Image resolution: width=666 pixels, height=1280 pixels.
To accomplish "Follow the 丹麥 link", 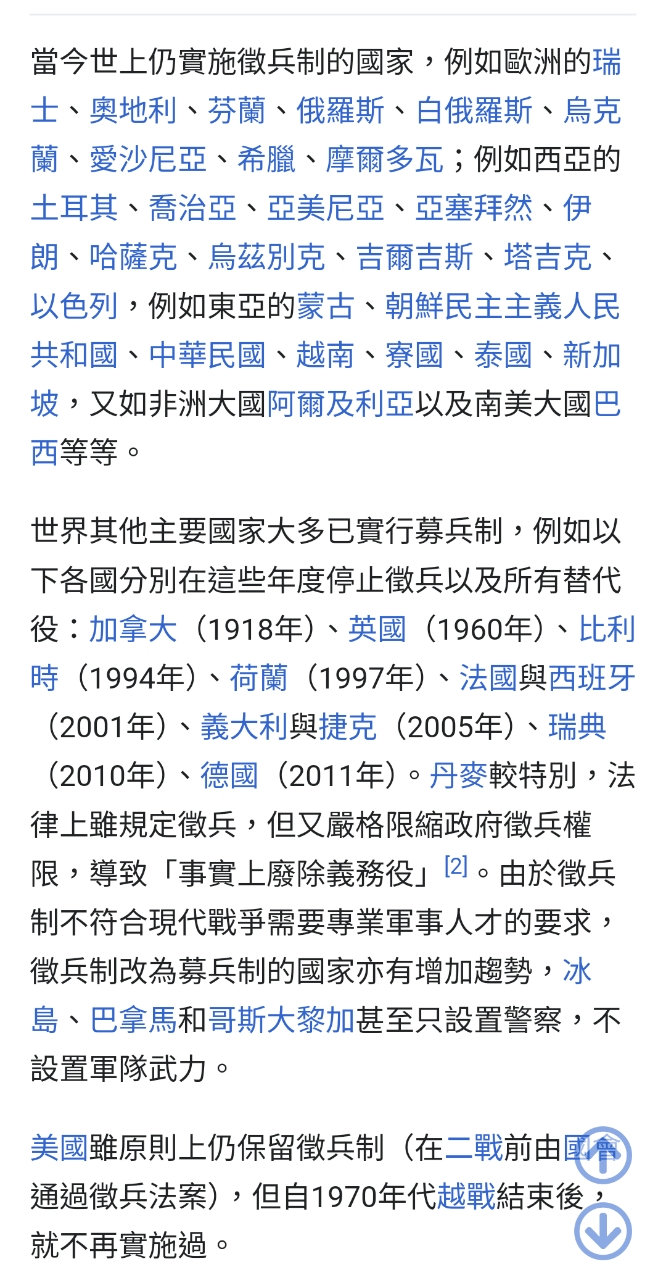I will click(x=459, y=775).
